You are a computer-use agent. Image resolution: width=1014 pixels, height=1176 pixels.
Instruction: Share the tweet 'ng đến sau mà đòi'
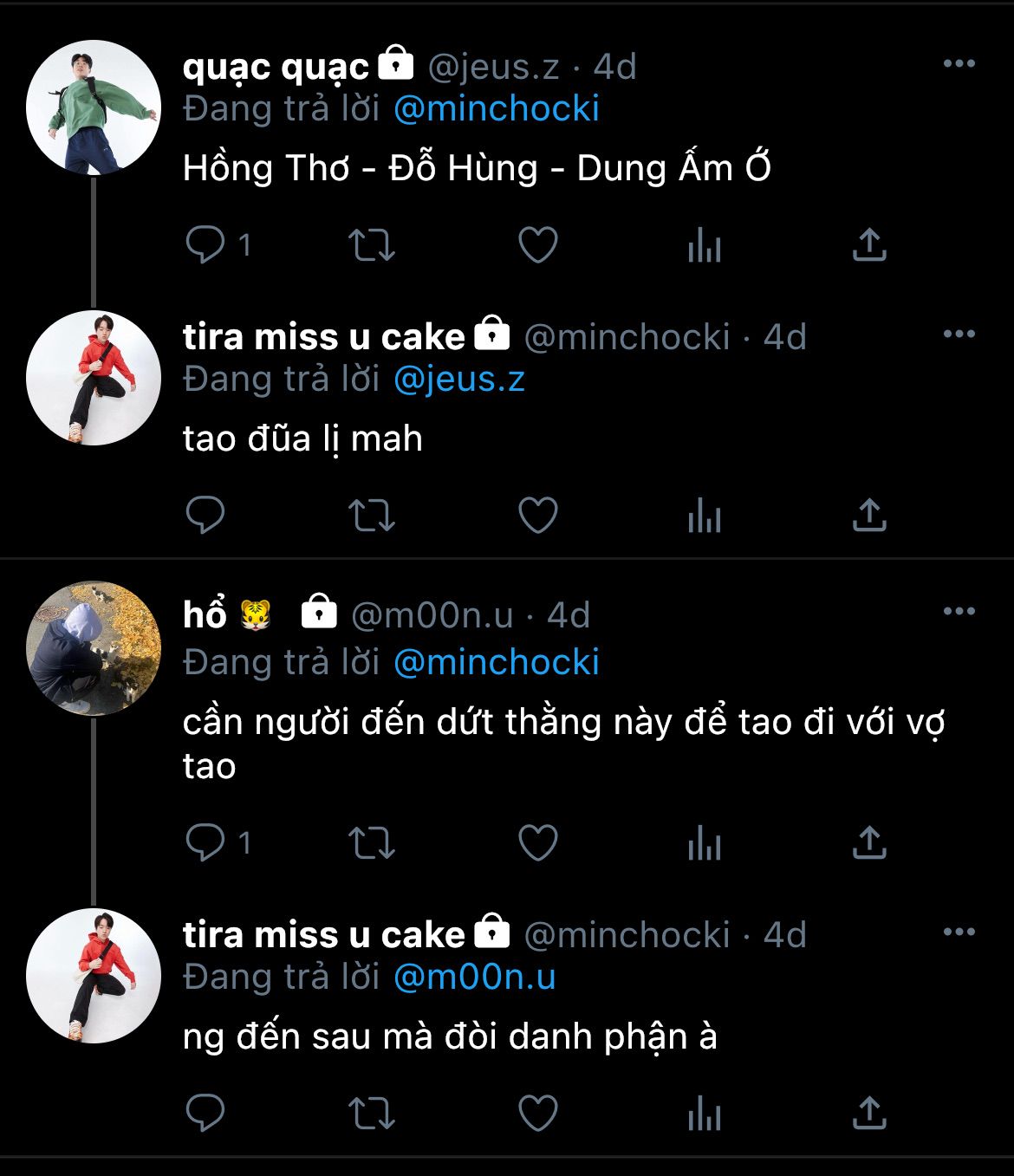[868, 1113]
